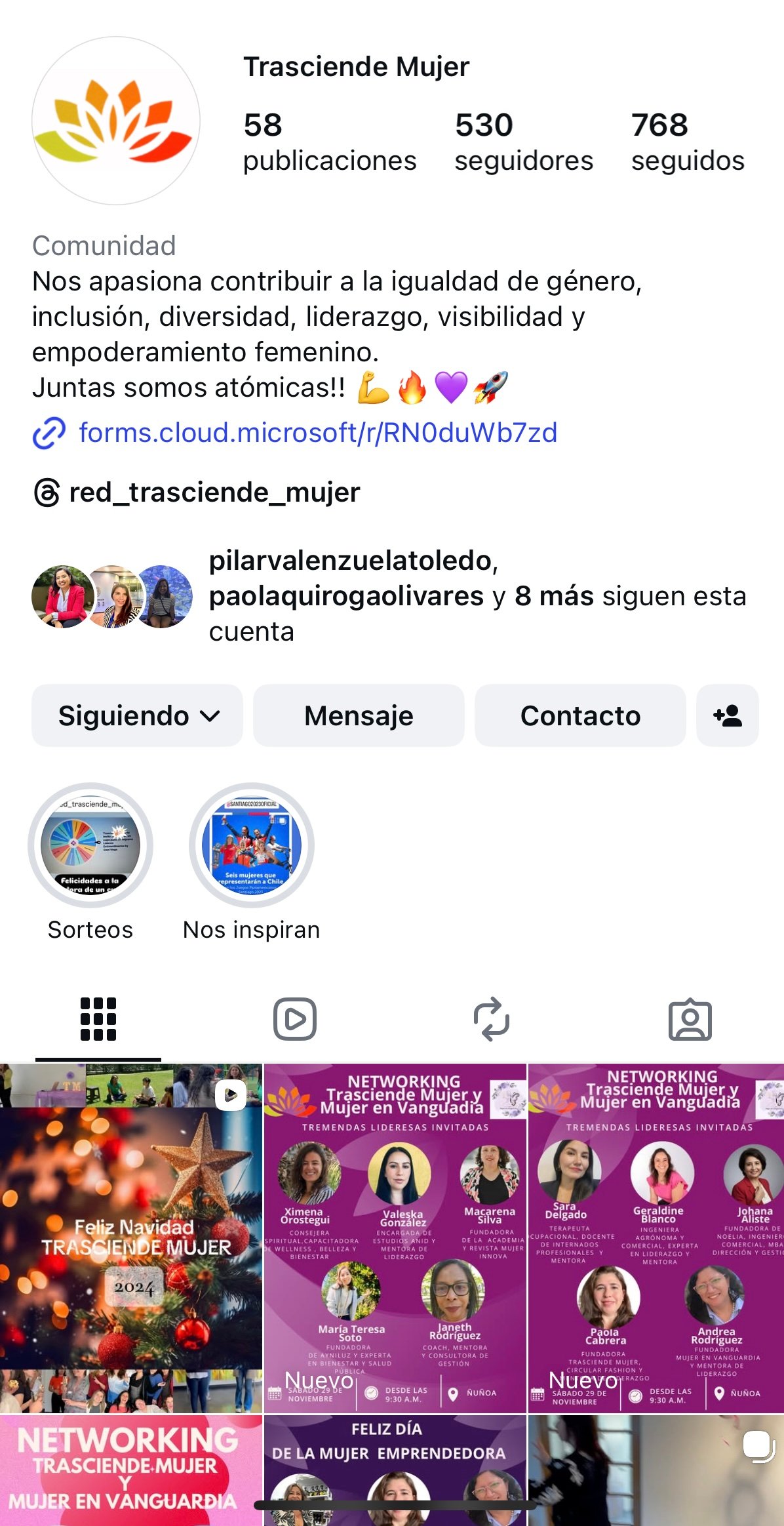Expand the Siguiendo dropdown

click(x=137, y=715)
